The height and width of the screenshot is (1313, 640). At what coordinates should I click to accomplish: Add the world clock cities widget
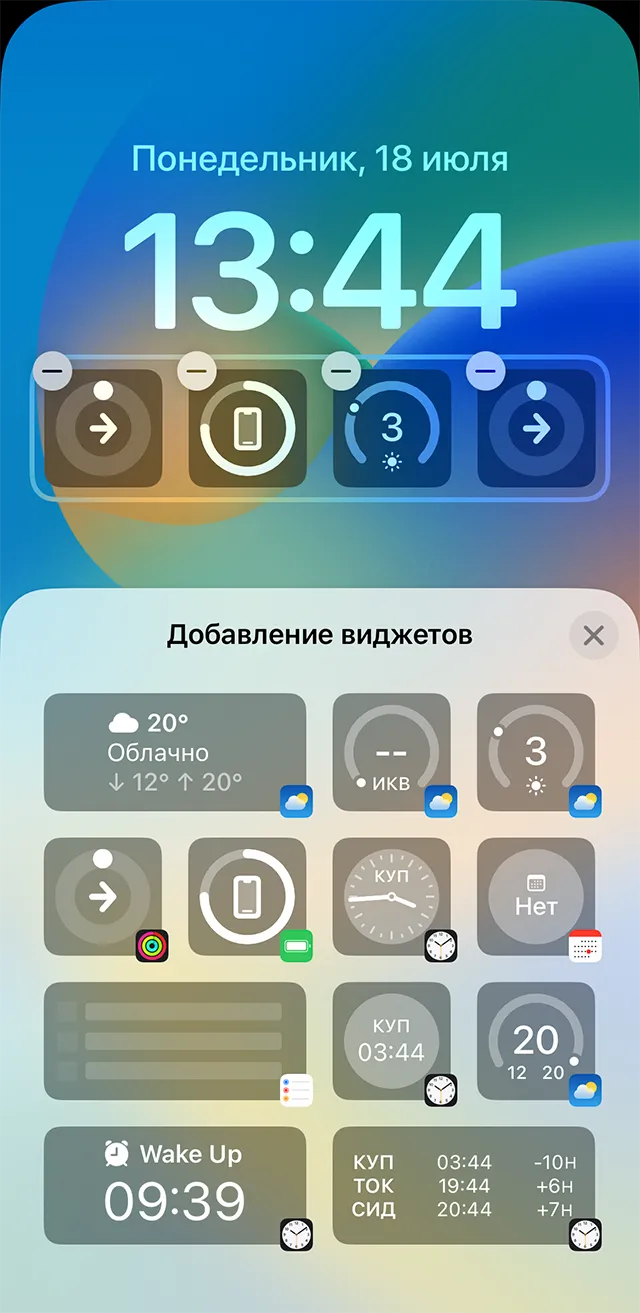[x=463, y=1185]
